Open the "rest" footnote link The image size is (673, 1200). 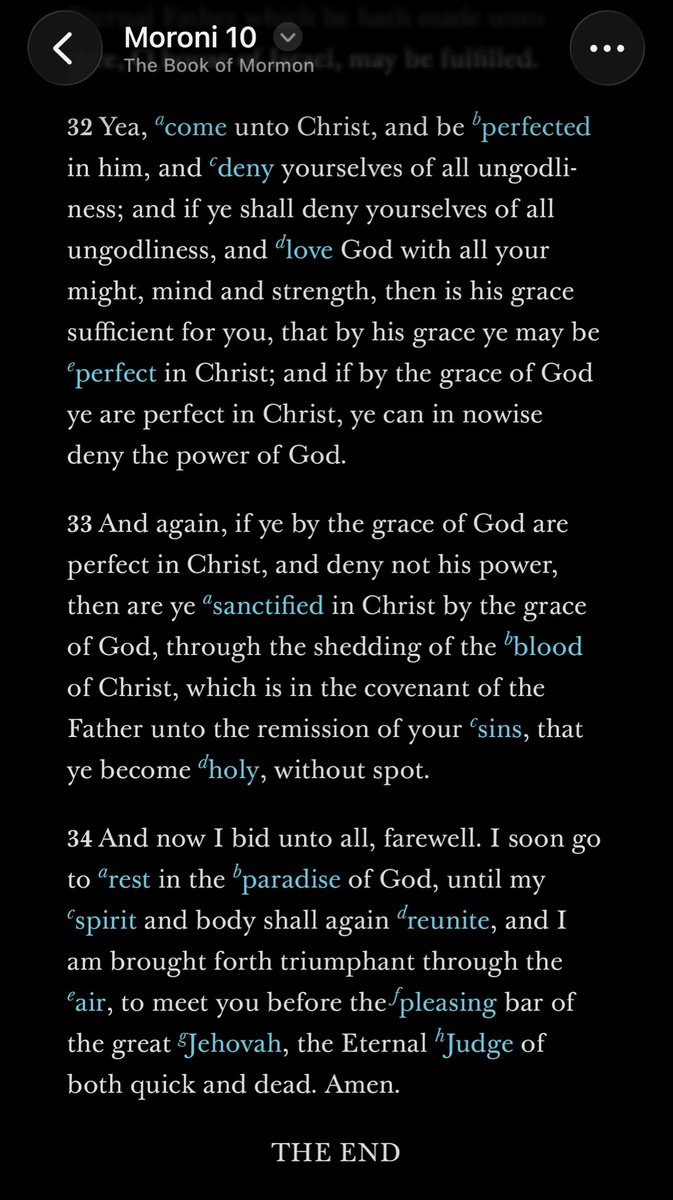coord(130,879)
